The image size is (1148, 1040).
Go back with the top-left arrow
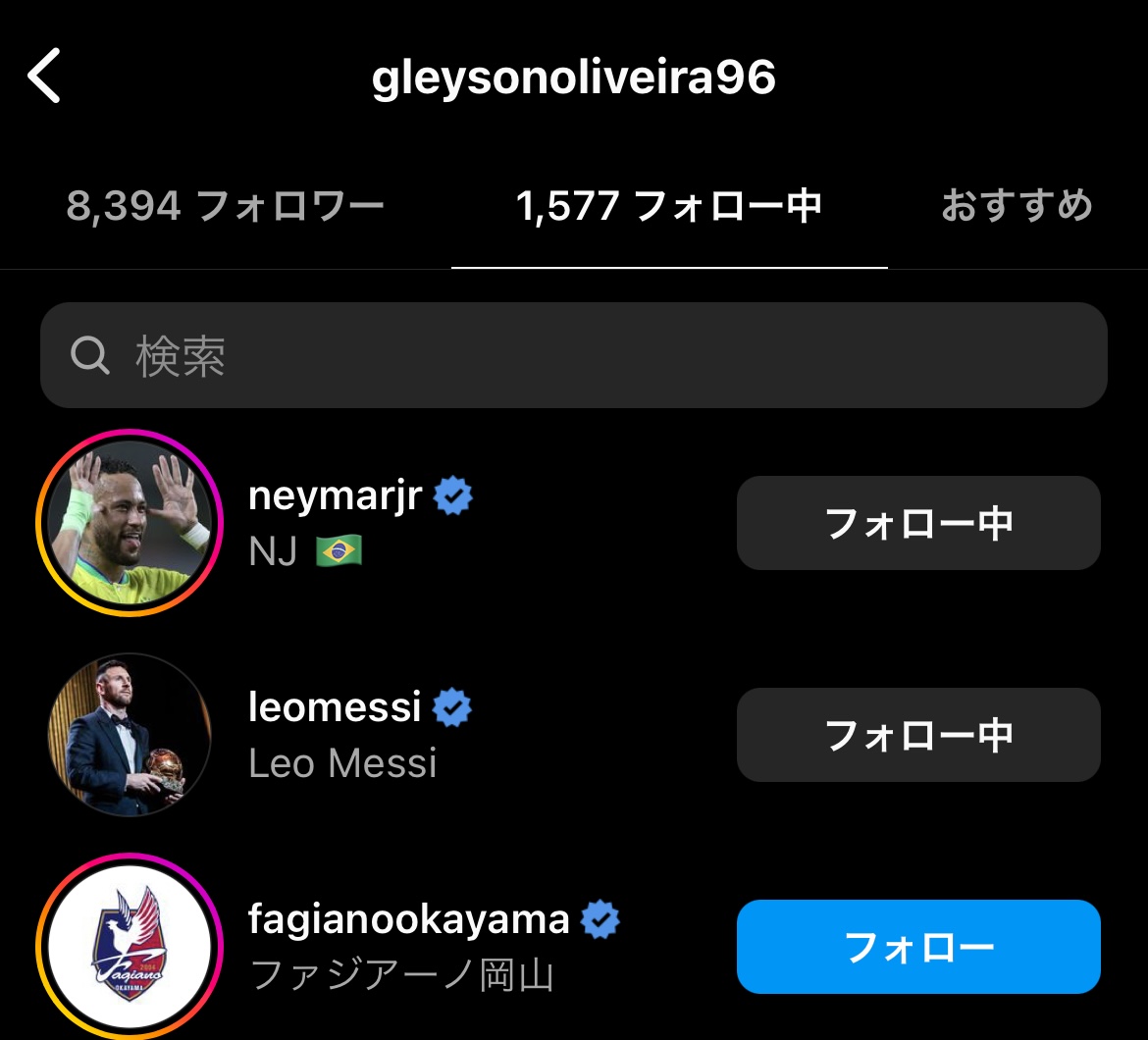(45, 78)
